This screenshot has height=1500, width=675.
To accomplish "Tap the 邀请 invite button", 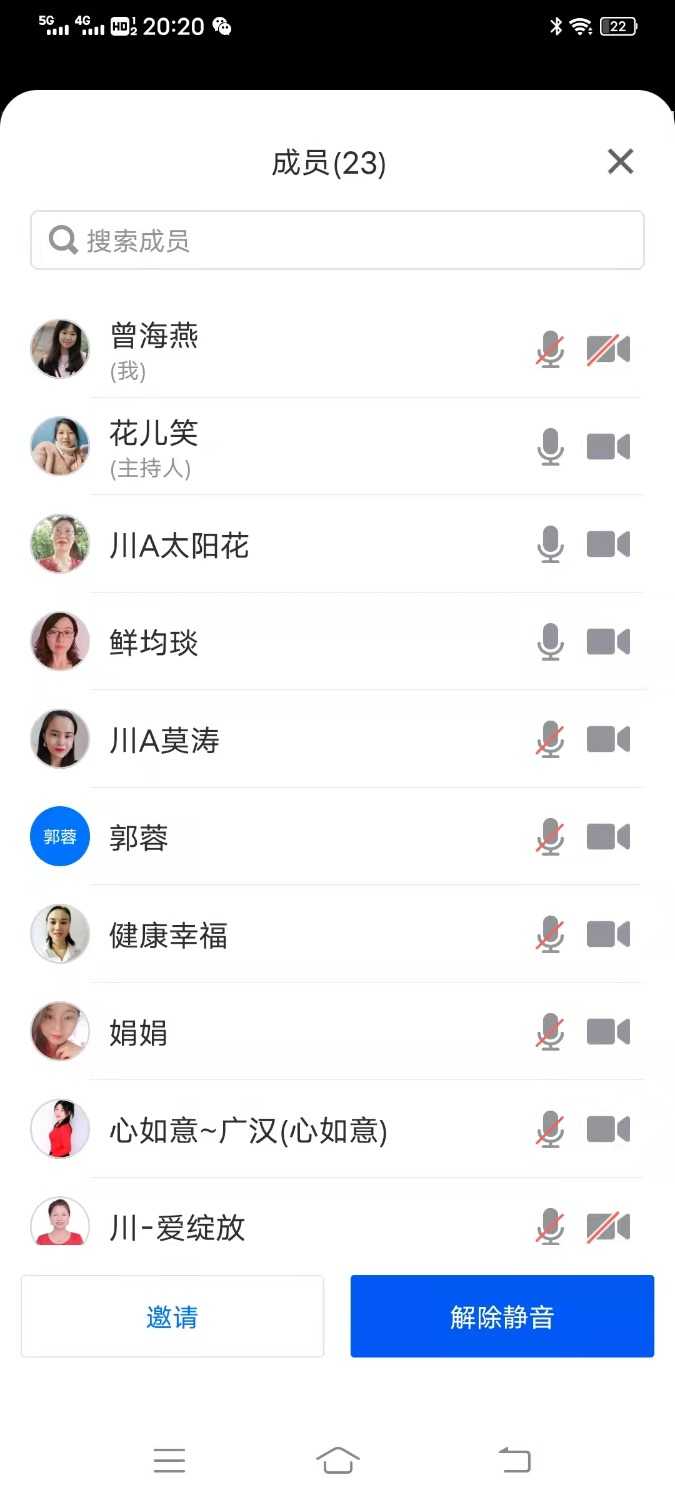I will point(172,1317).
